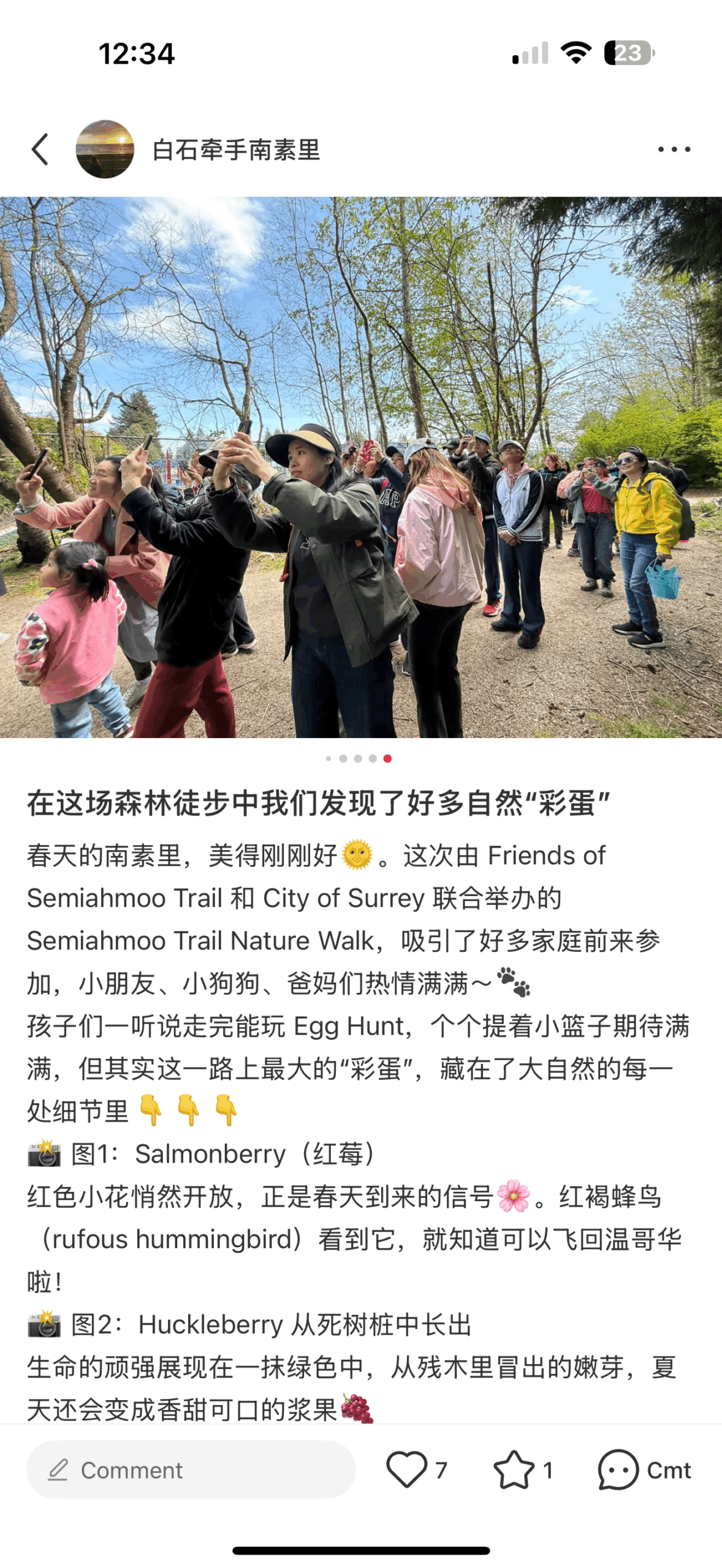Like this post with the heart
This screenshot has width=722, height=1568.
click(407, 1469)
